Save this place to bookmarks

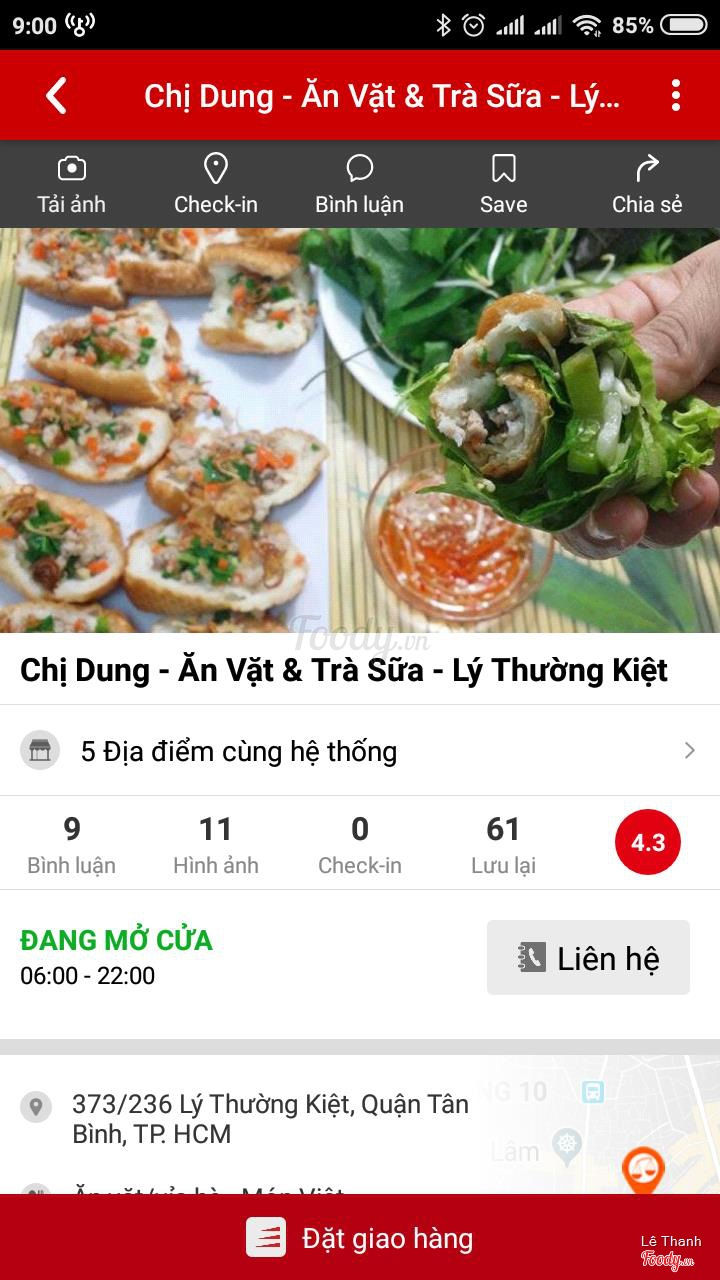point(503,185)
